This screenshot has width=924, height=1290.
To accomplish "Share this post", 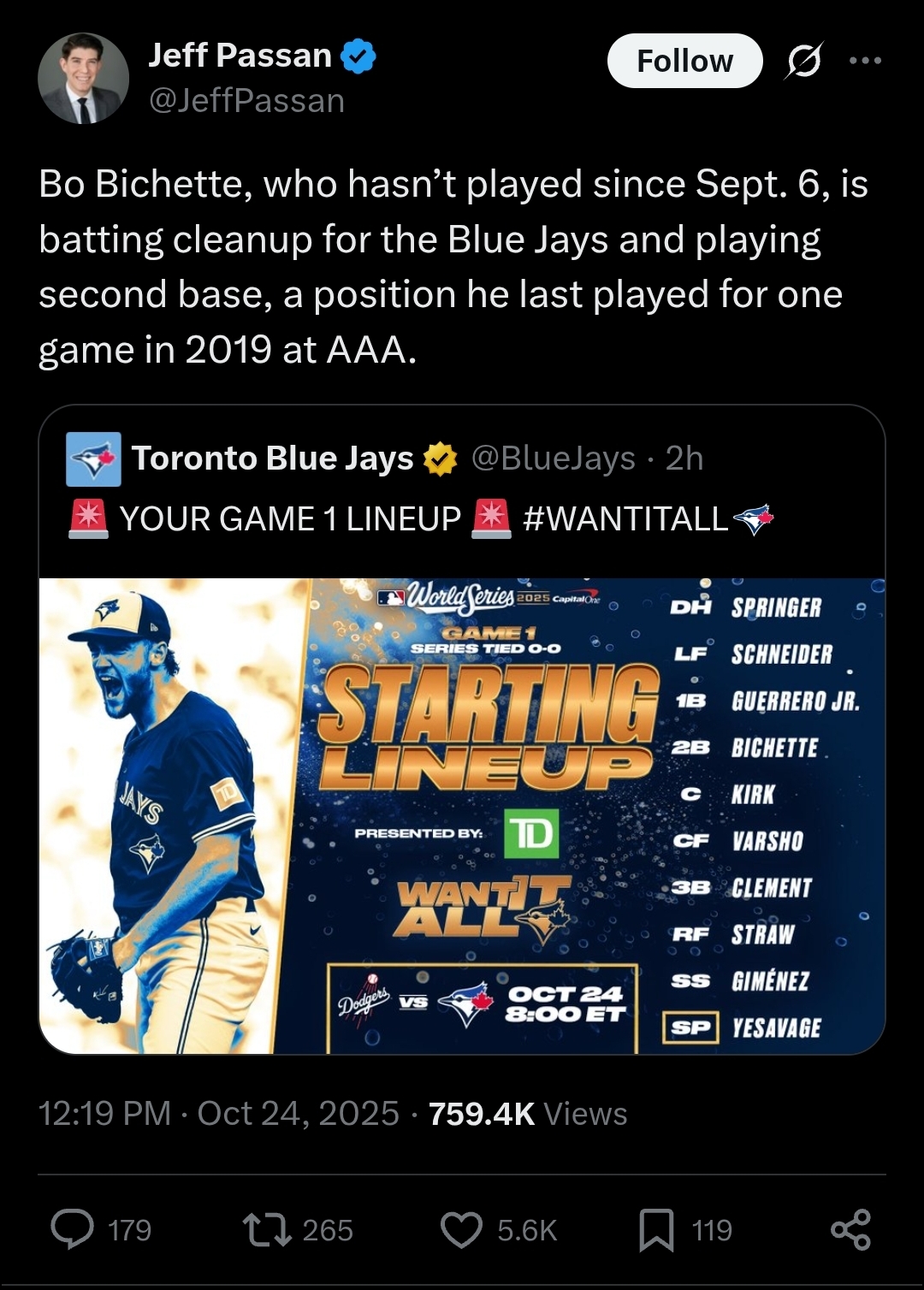I will point(851,1230).
